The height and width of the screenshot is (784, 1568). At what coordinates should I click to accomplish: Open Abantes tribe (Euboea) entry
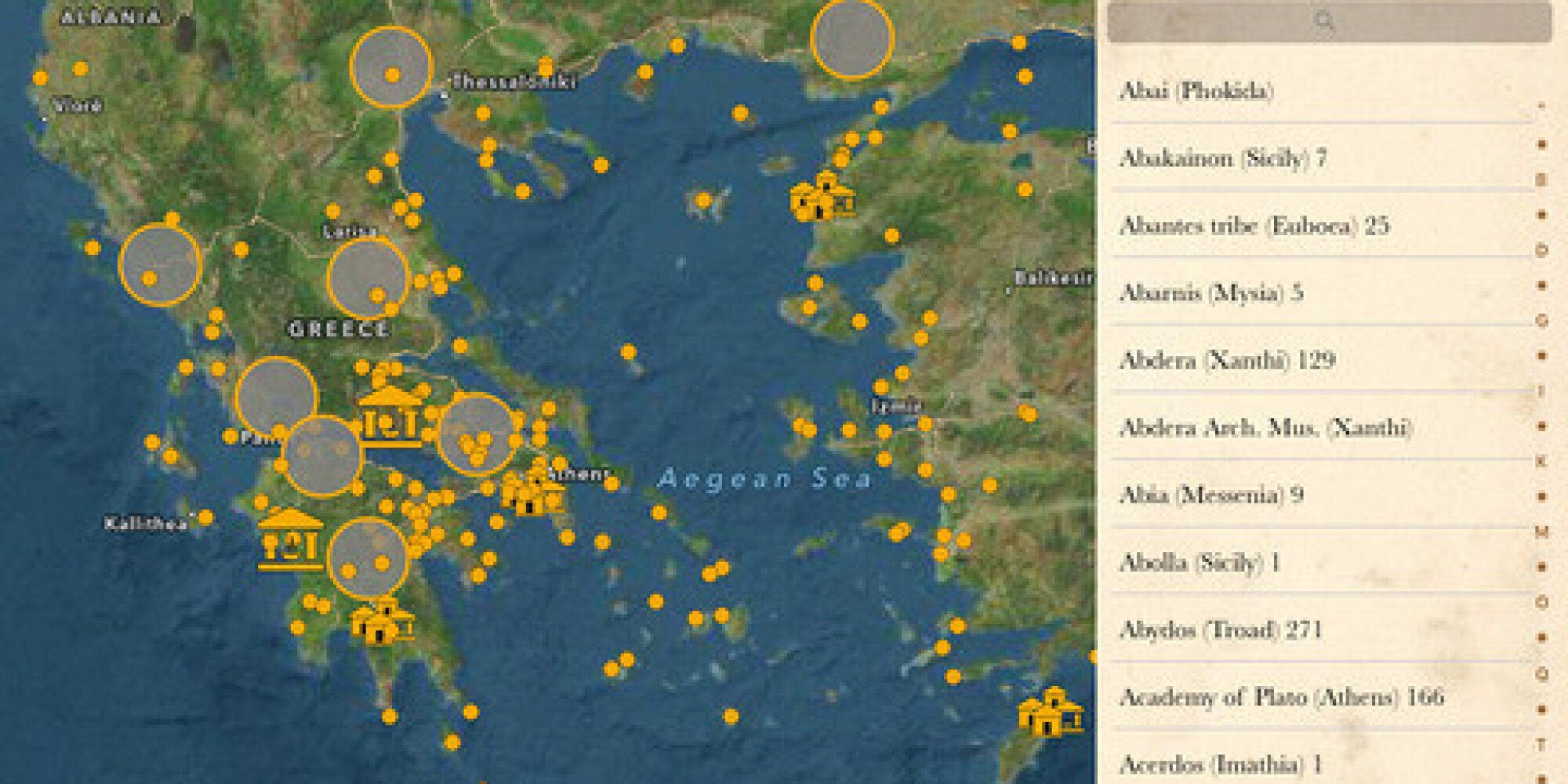point(1254,226)
